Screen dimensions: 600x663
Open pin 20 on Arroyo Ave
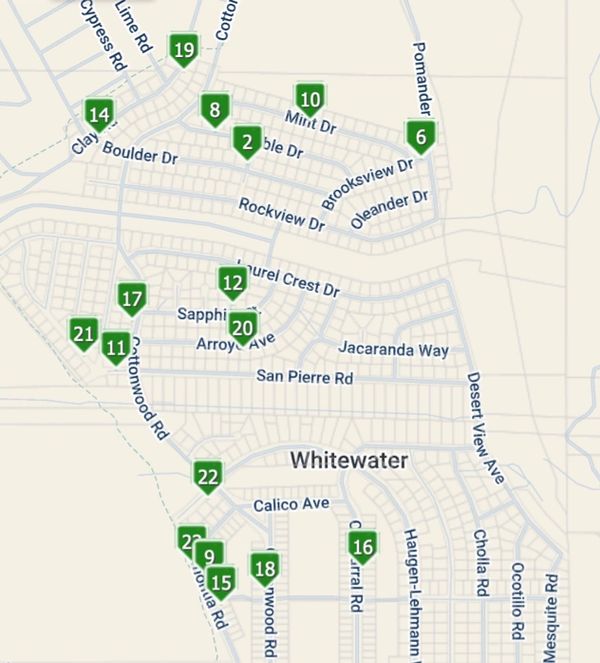click(x=242, y=327)
